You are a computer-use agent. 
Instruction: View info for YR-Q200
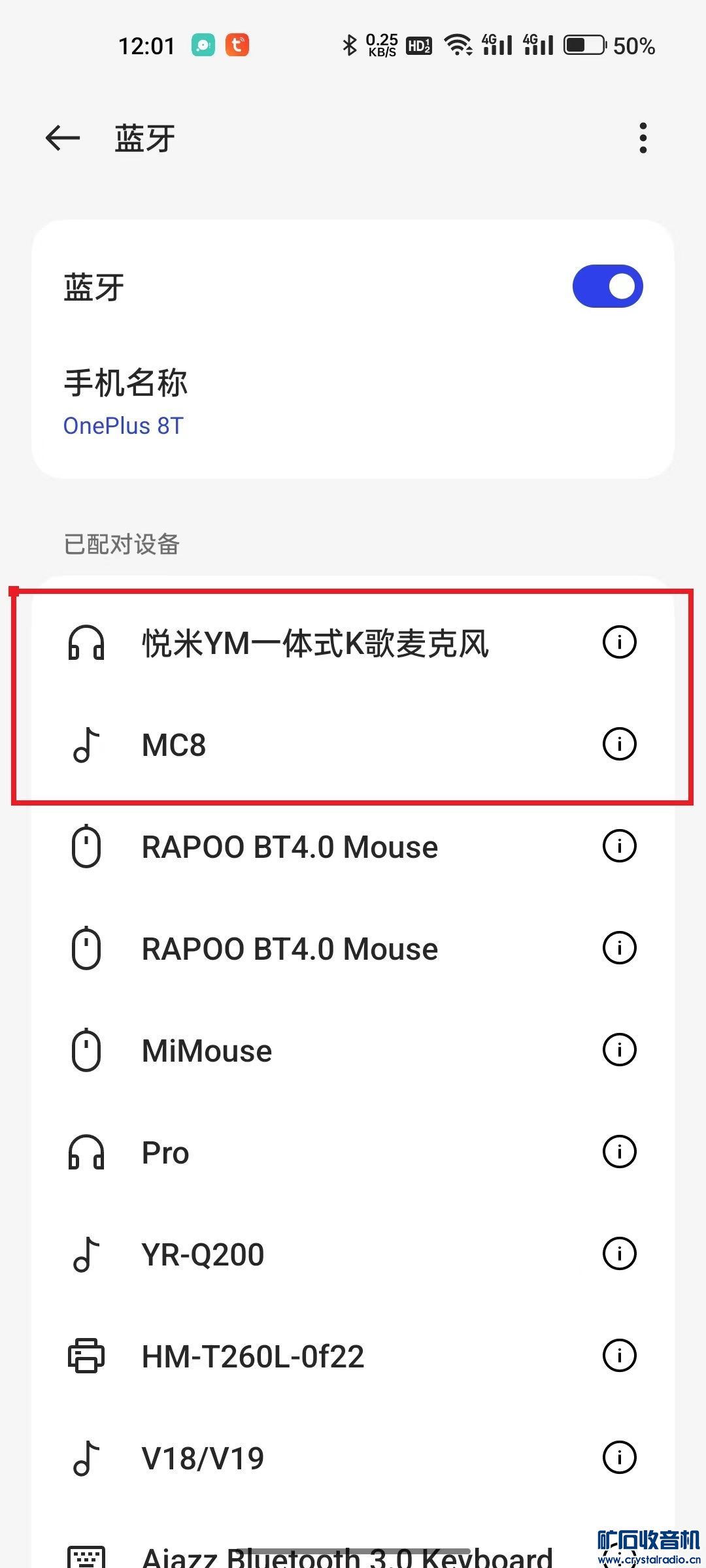coord(618,1253)
